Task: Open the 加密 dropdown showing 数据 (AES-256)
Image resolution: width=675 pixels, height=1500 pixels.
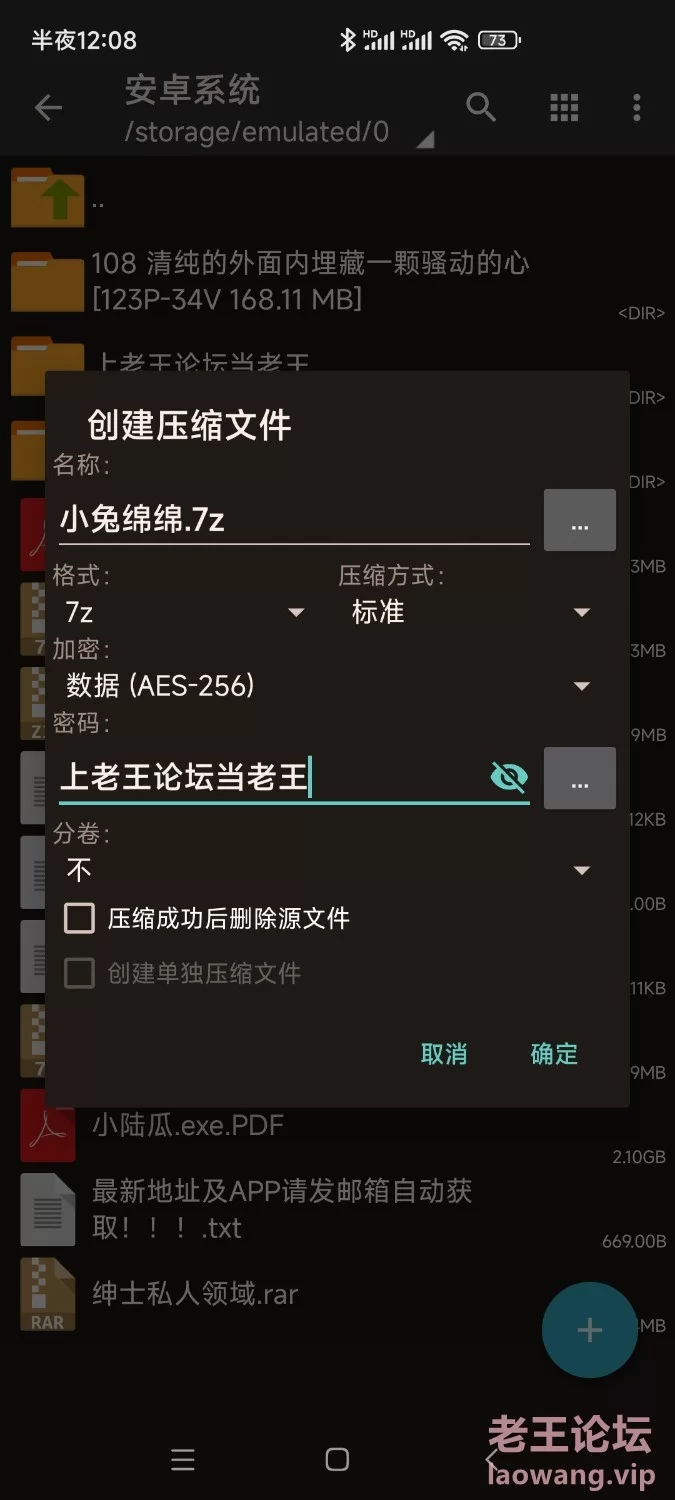Action: tap(327, 686)
